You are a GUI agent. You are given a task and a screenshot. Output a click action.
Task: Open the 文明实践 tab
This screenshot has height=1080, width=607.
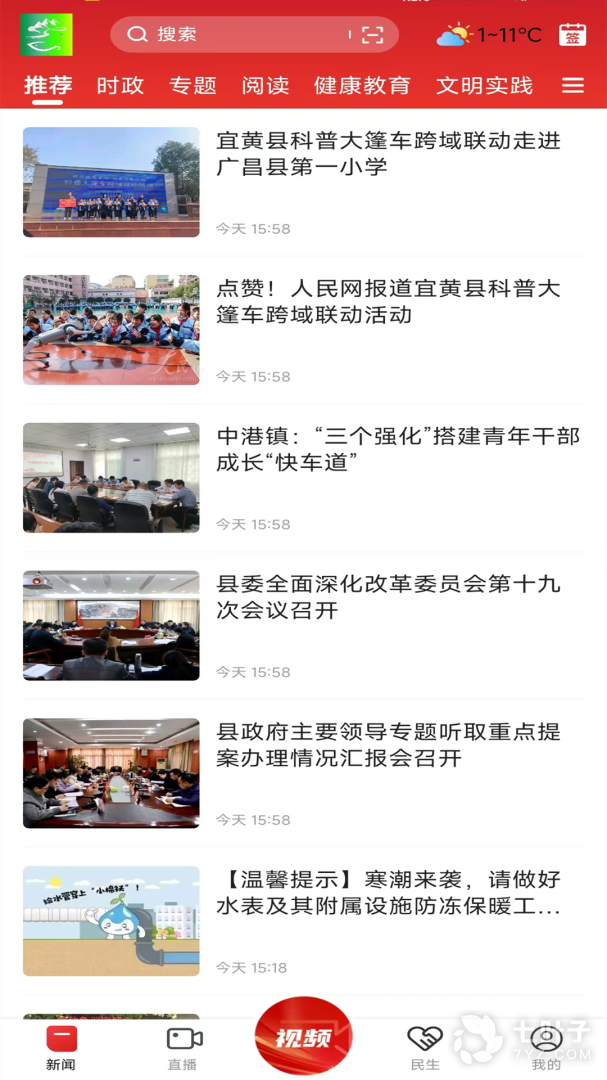tap(484, 85)
